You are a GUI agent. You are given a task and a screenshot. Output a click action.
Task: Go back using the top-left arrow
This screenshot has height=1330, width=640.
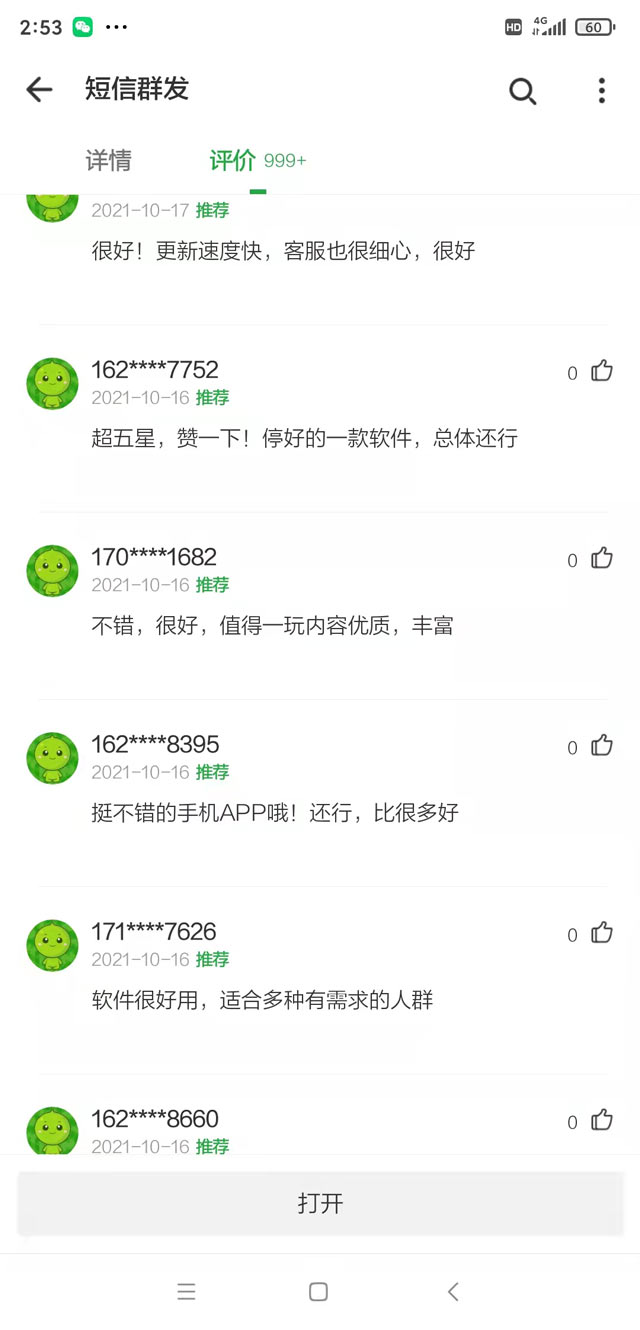[39, 90]
